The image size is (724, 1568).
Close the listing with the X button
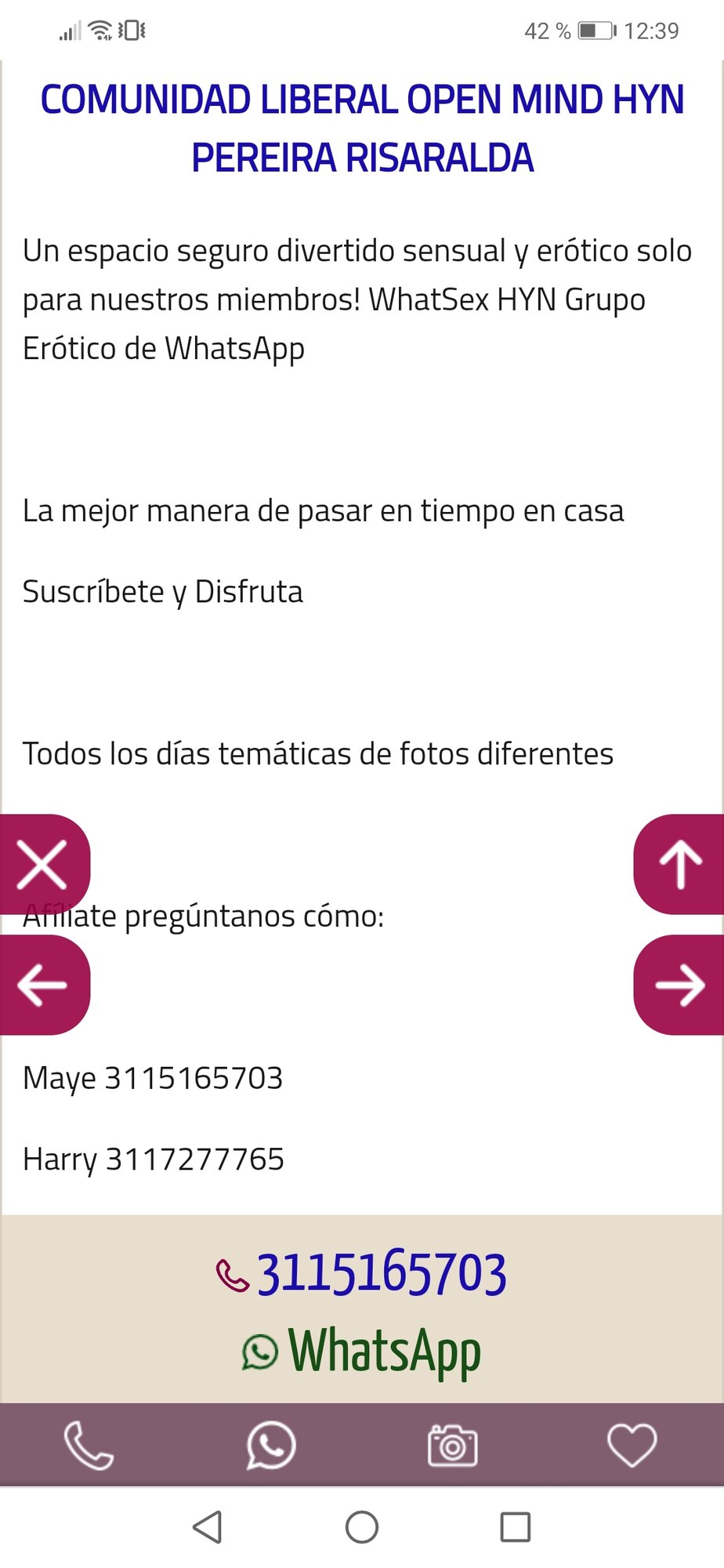[42, 864]
